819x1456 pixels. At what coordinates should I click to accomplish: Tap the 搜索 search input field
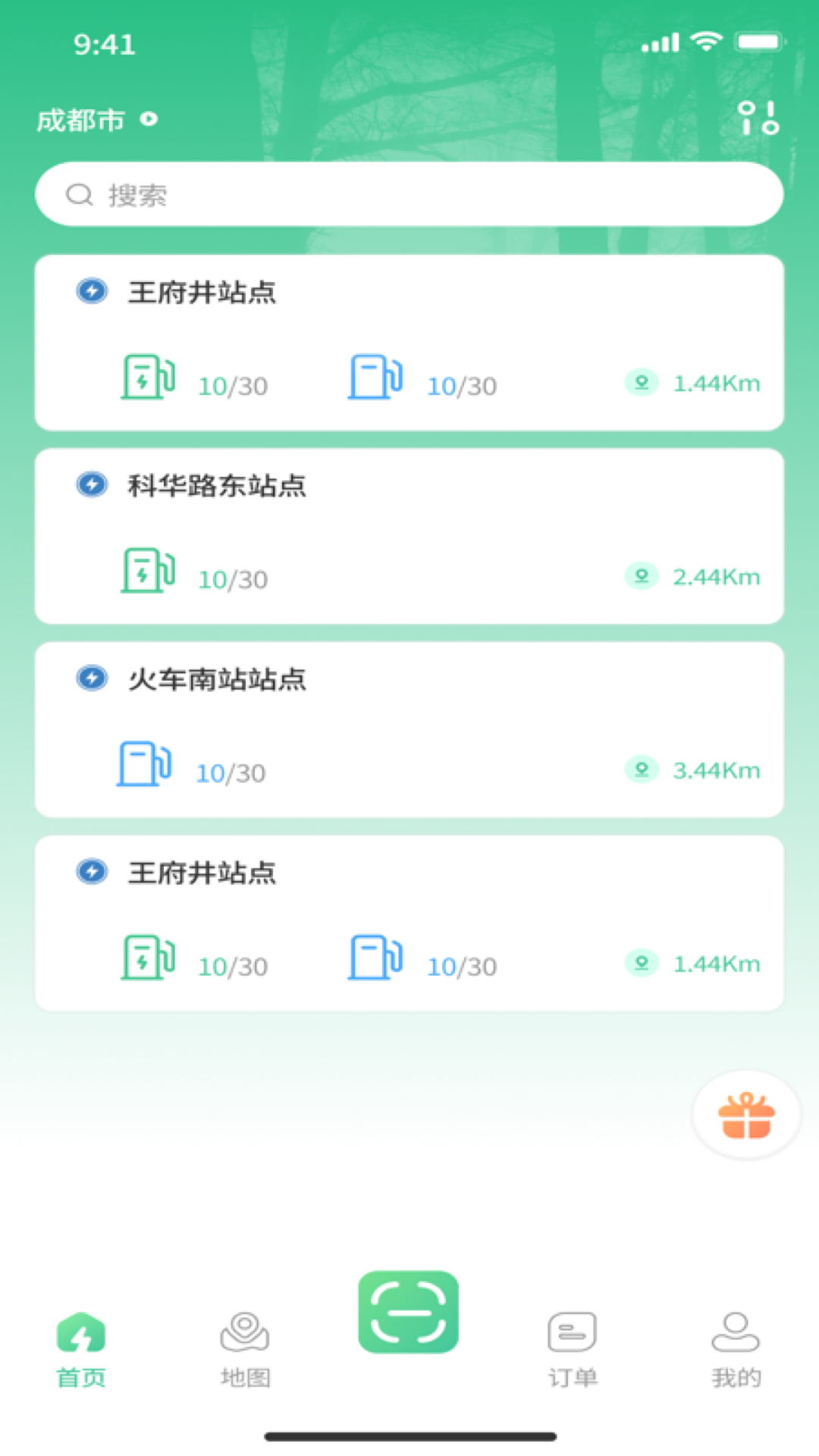pos(409,193)
